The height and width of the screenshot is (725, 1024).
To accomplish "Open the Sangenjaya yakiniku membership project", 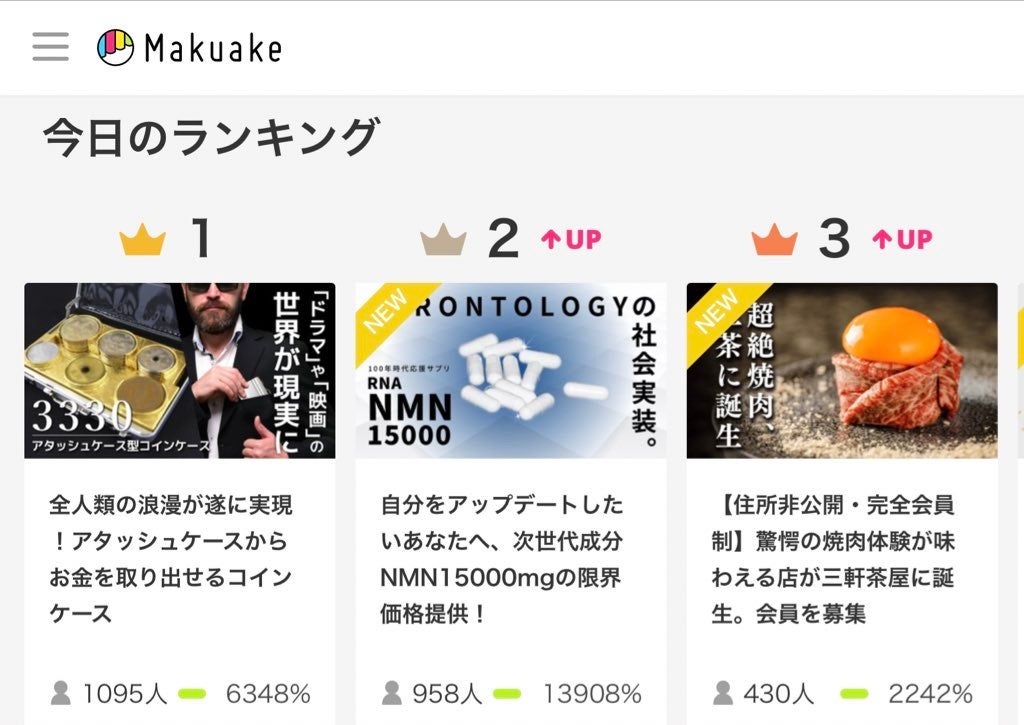I will pyautogui.click(x=841, y=371).
